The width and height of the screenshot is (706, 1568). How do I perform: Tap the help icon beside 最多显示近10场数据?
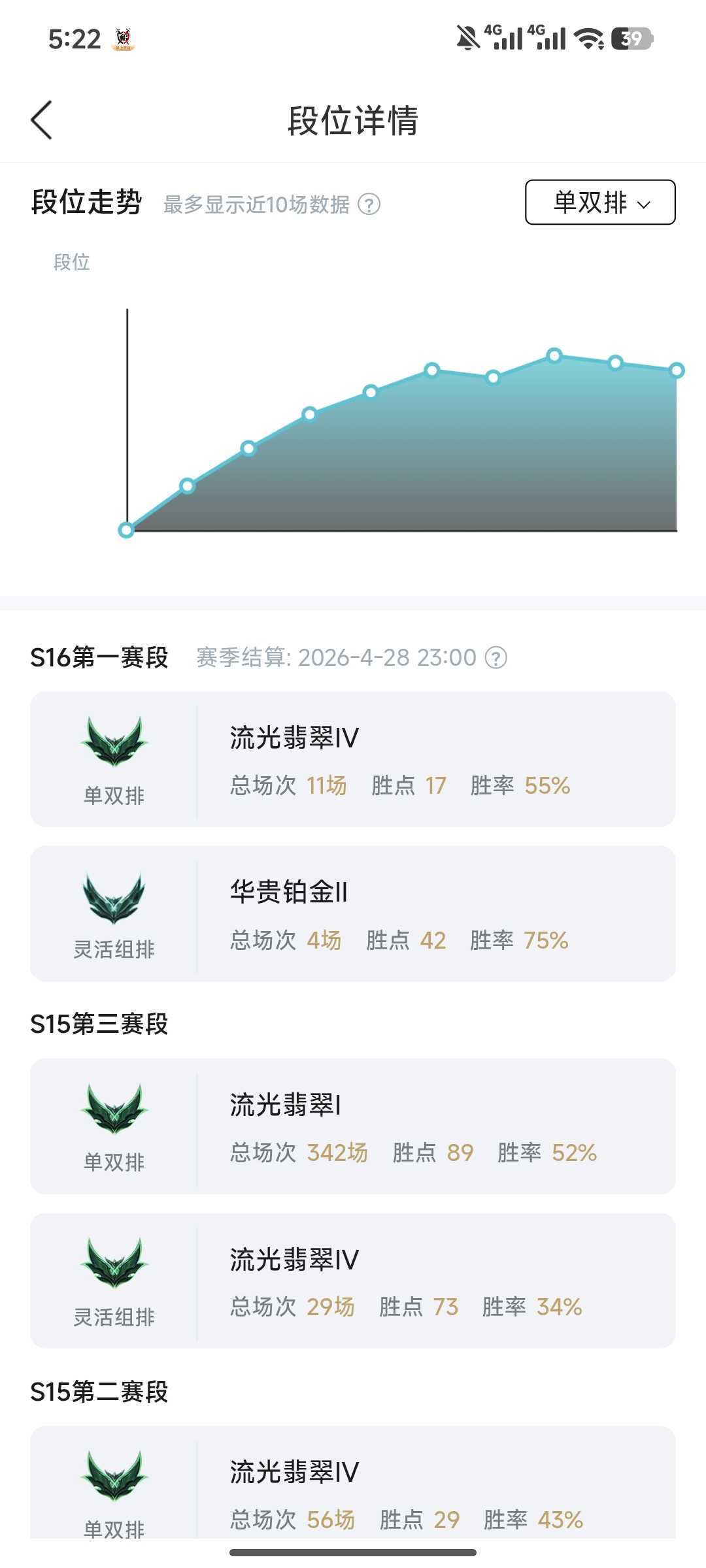click(x=369, y=204)
